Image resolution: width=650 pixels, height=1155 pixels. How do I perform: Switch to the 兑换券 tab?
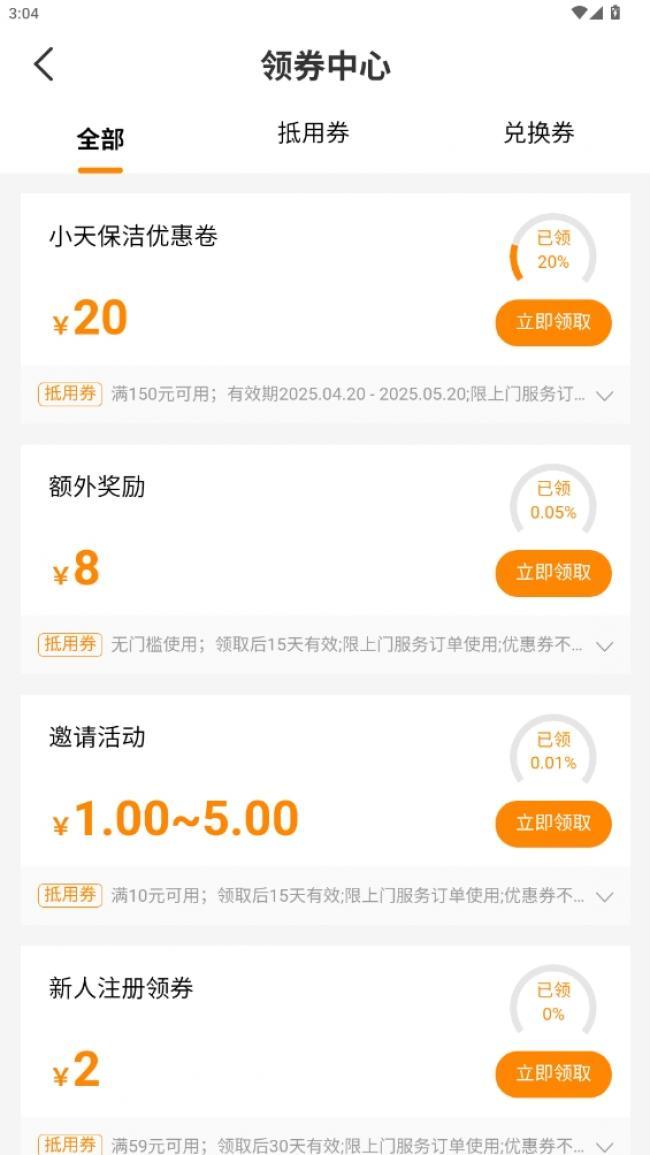[x=539, y=133]
